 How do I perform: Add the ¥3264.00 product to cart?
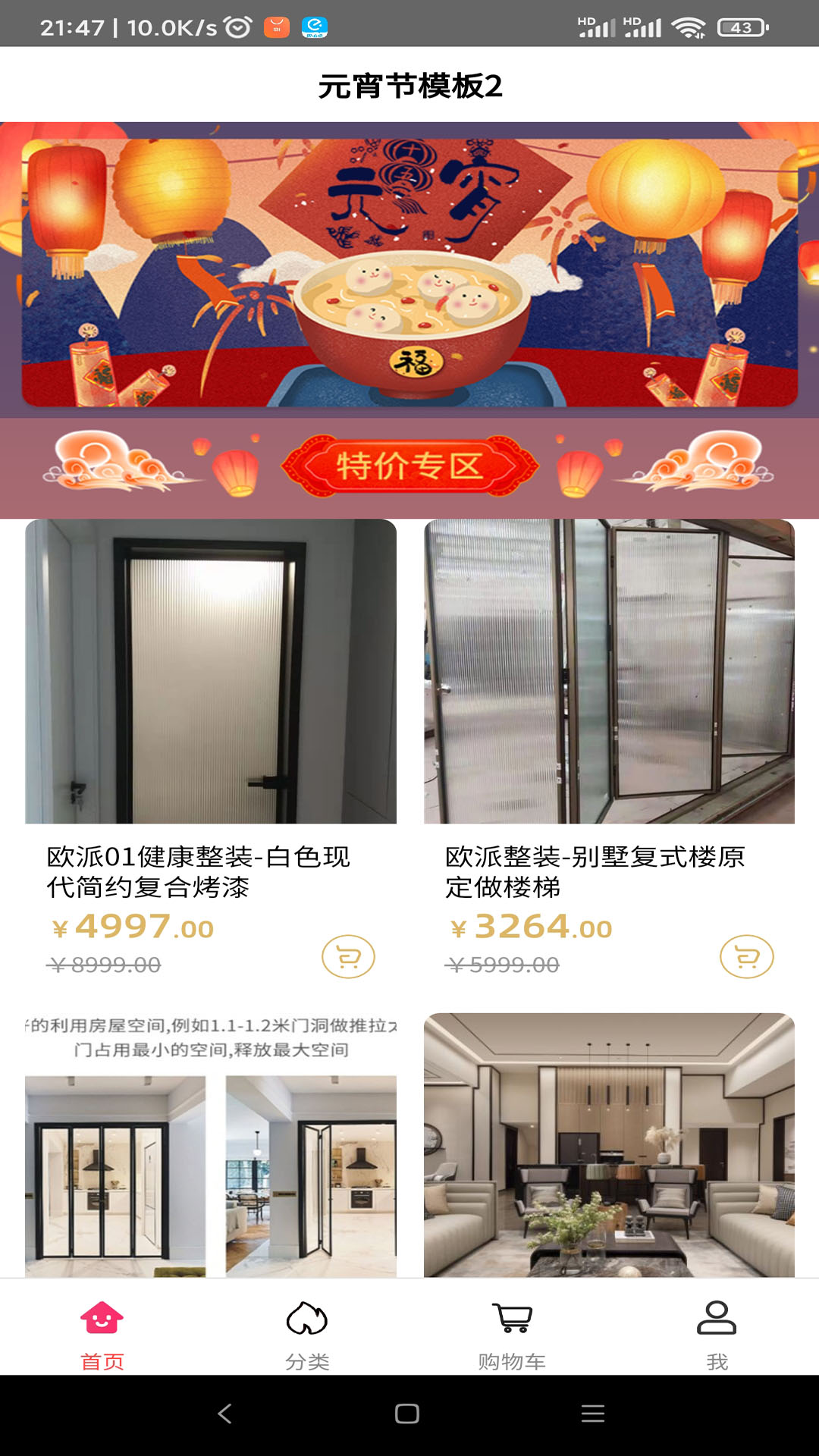(x=746, y=957)
